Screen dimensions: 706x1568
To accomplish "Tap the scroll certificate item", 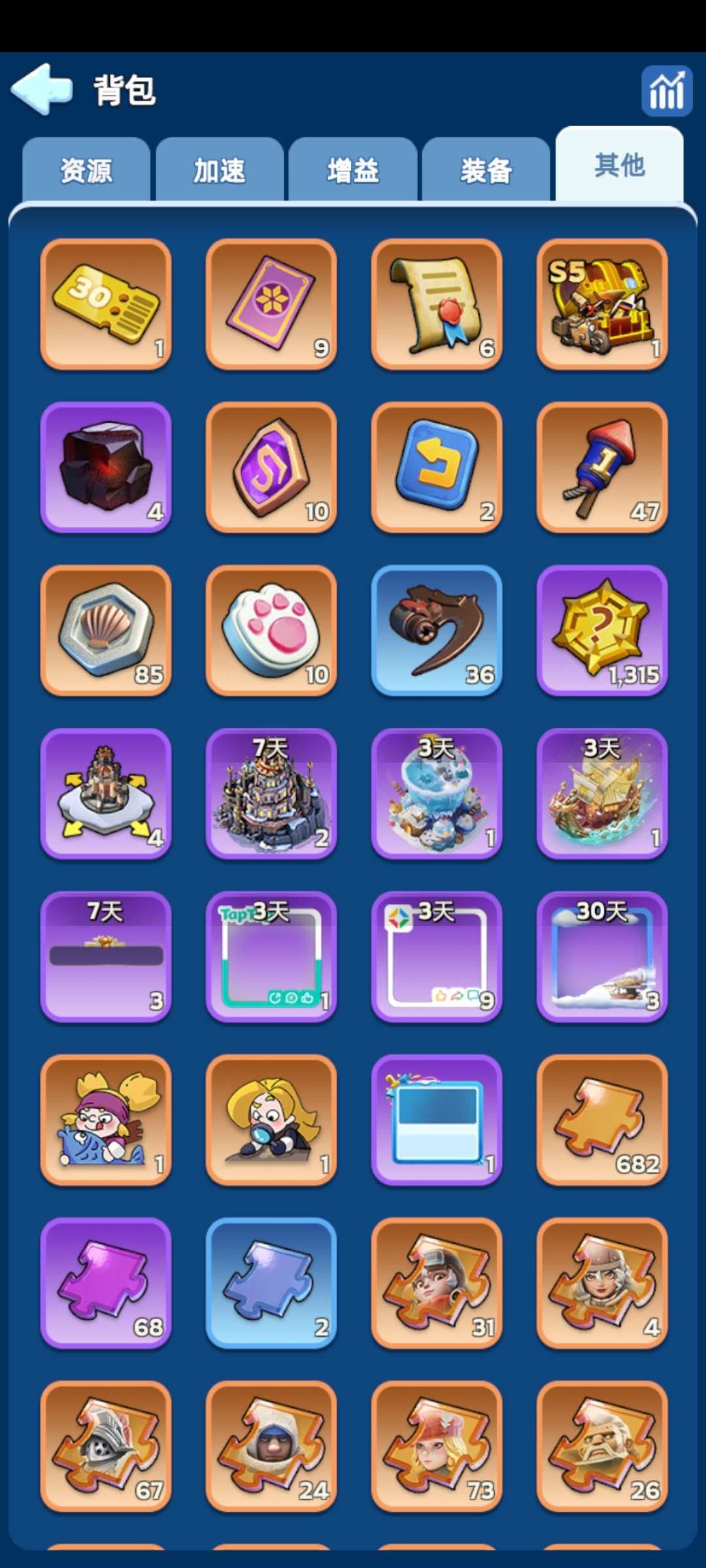I will pos(437,304).
